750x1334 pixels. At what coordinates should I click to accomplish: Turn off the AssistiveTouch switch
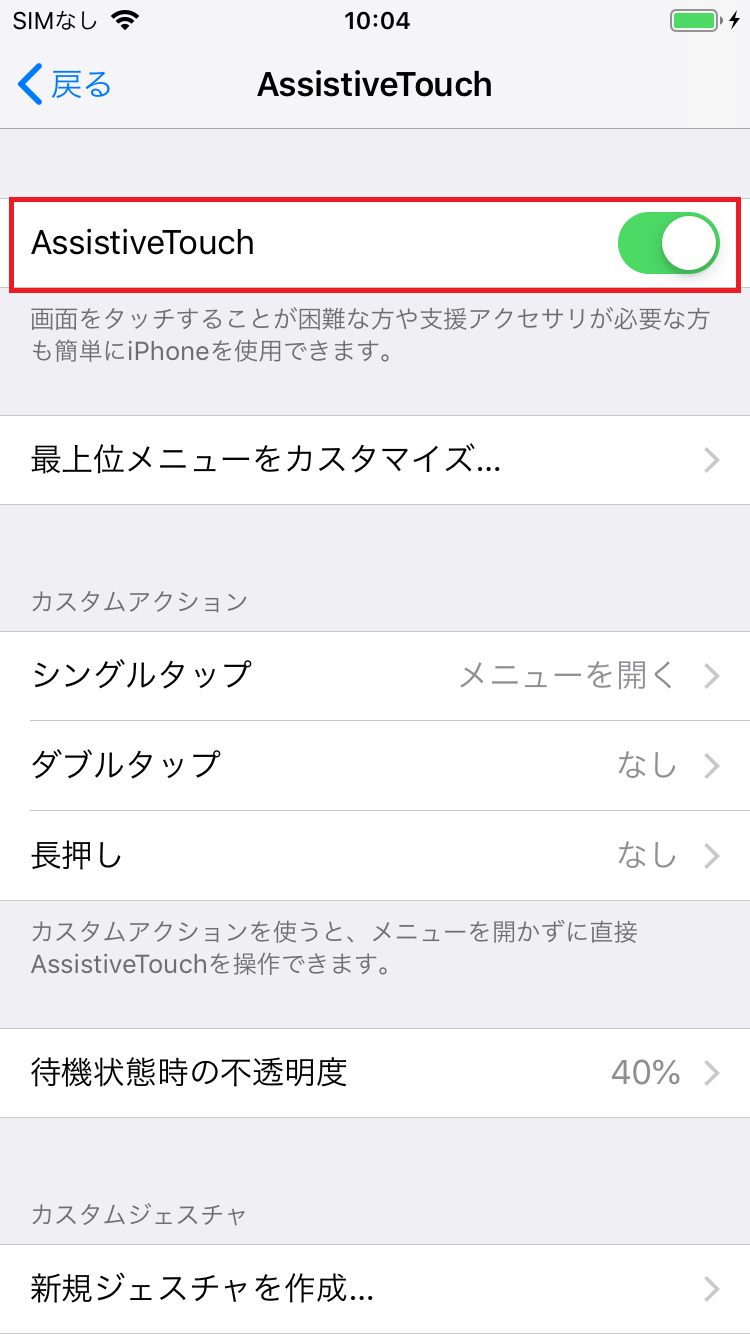[668, 243]
